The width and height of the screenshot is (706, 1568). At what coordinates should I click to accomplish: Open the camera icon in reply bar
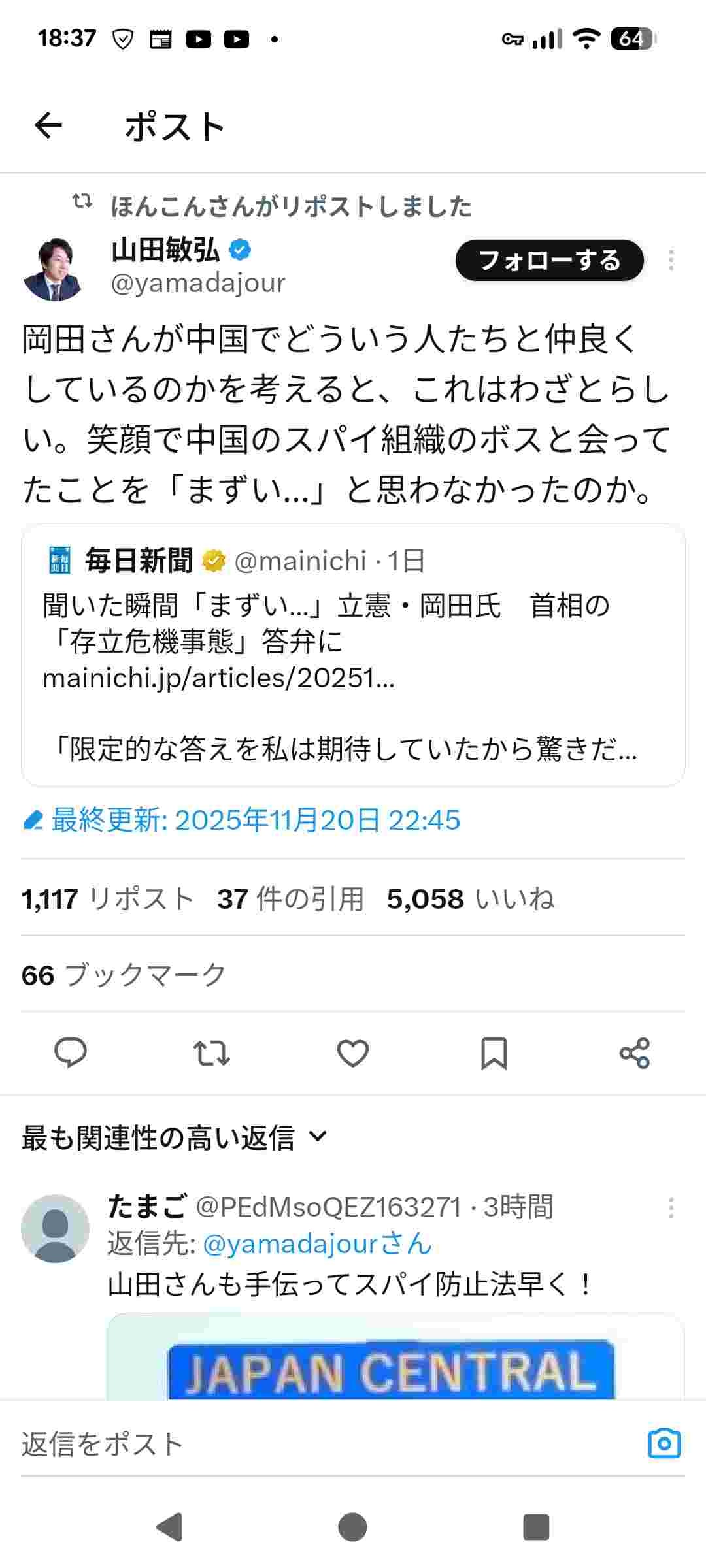click(x=664, y=1443)
